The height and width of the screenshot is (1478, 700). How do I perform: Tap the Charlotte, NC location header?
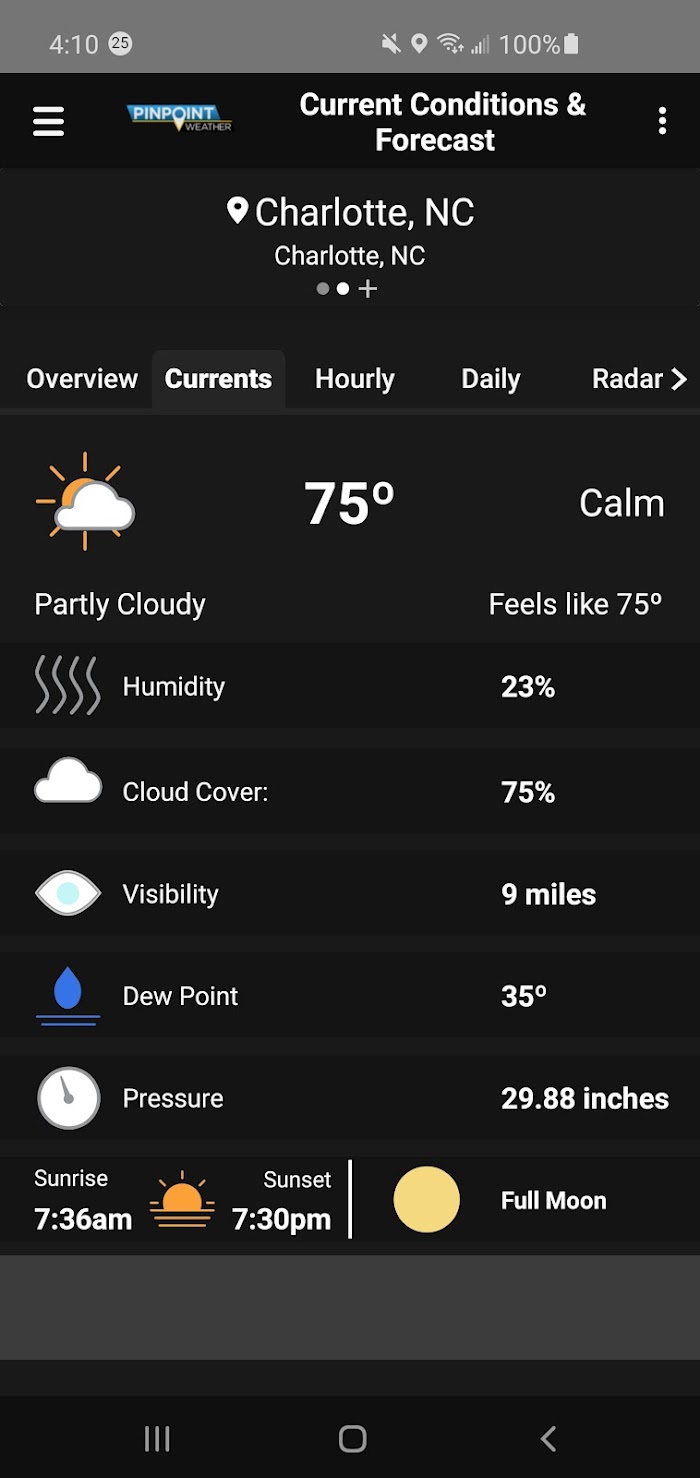pos(350,212)
